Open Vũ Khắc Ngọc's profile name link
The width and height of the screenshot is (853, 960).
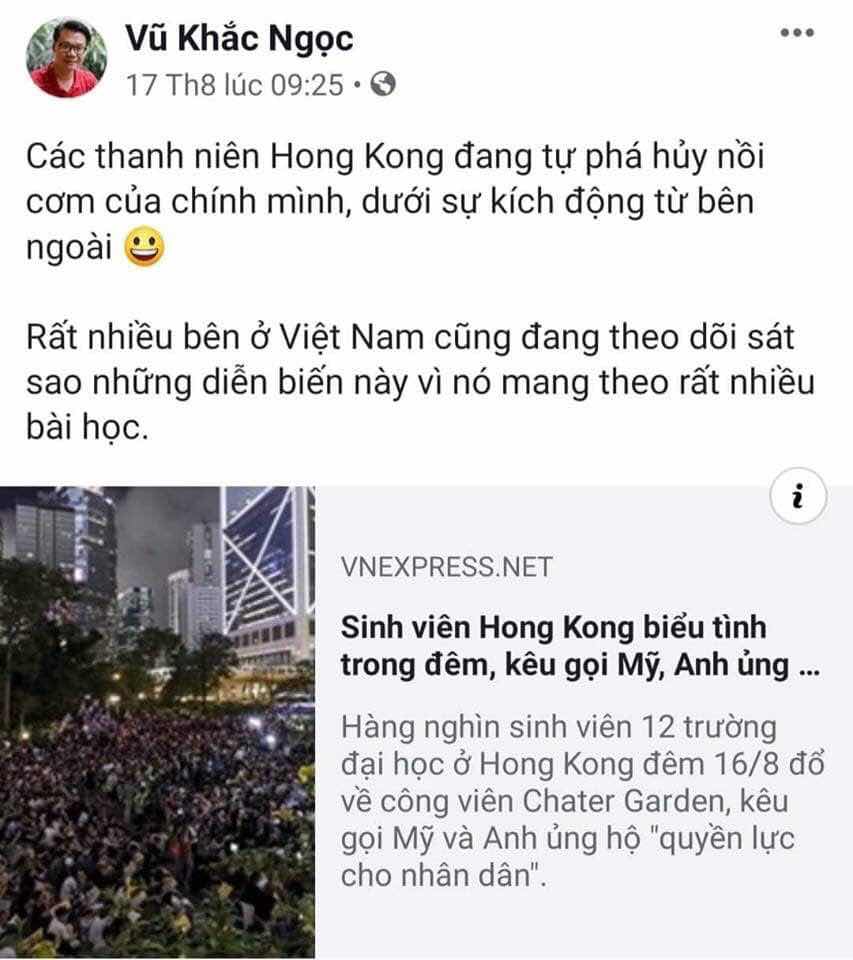pos(239,37)
